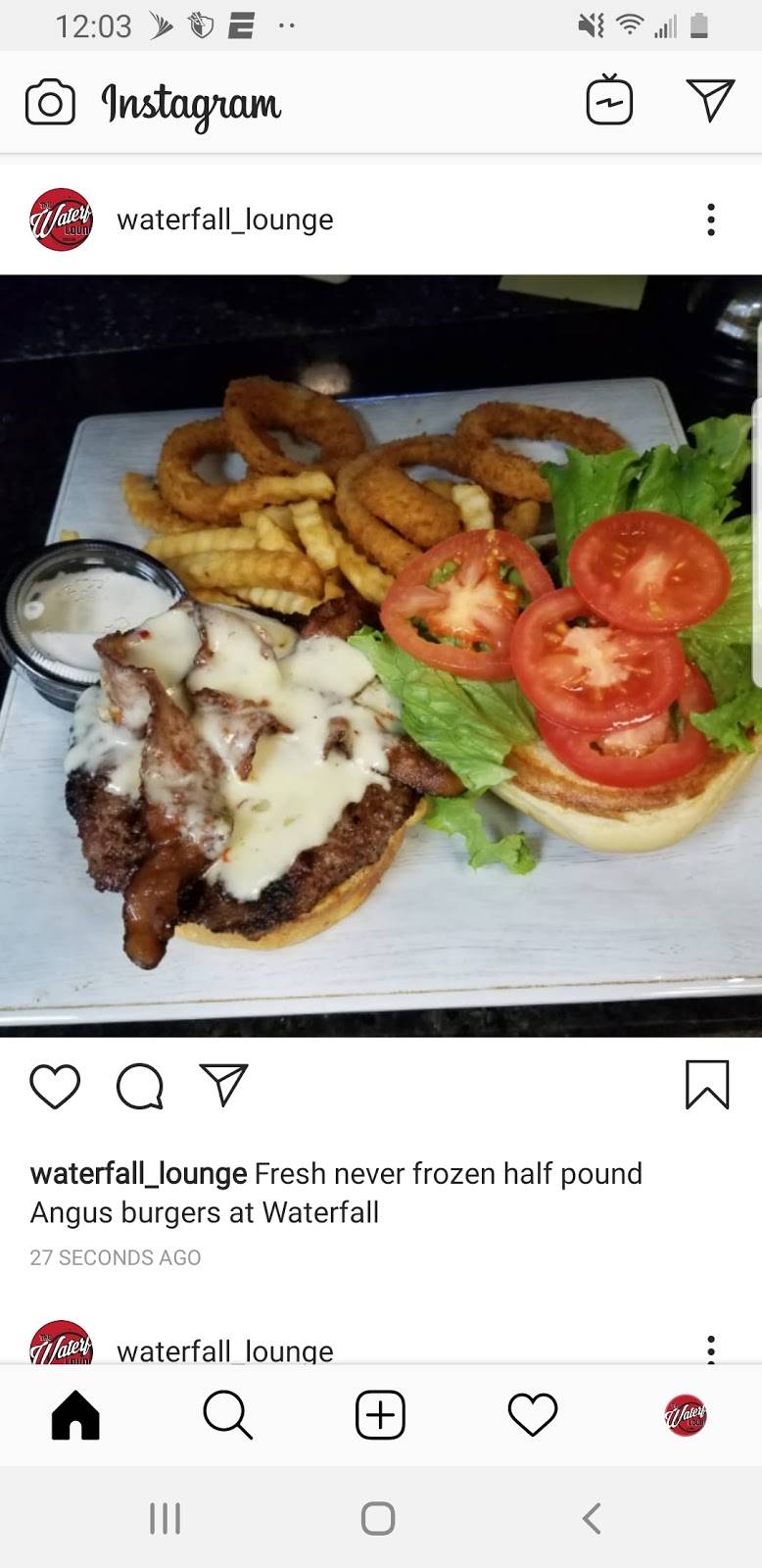Go back using system navigation
Image resolution: width=762 pixels, height=1568 pixels.
pyautogui.click(x=591, y=1518)
